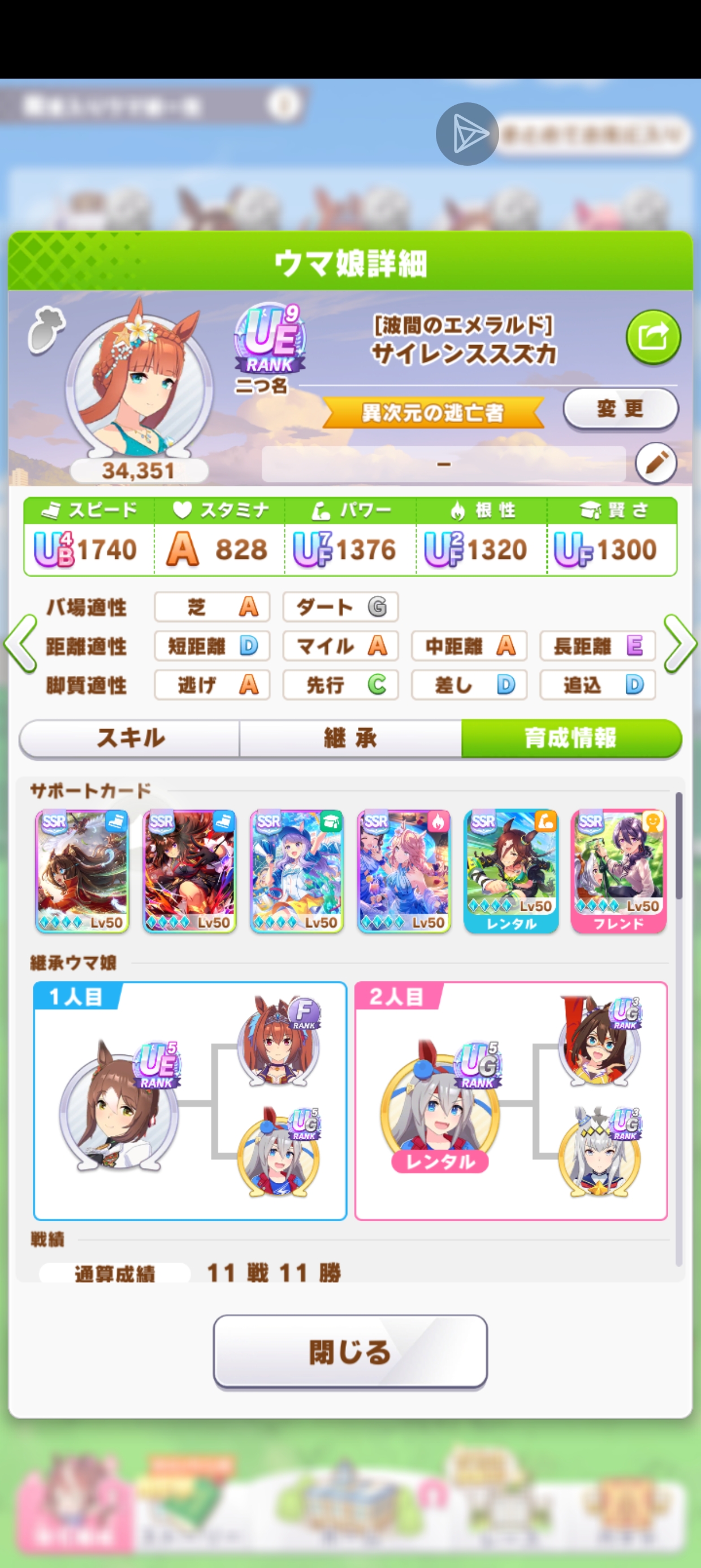The height and width of the screenshot is (1568, 701).
Task: Tap the 変更 button to change title
Action: 620,408
